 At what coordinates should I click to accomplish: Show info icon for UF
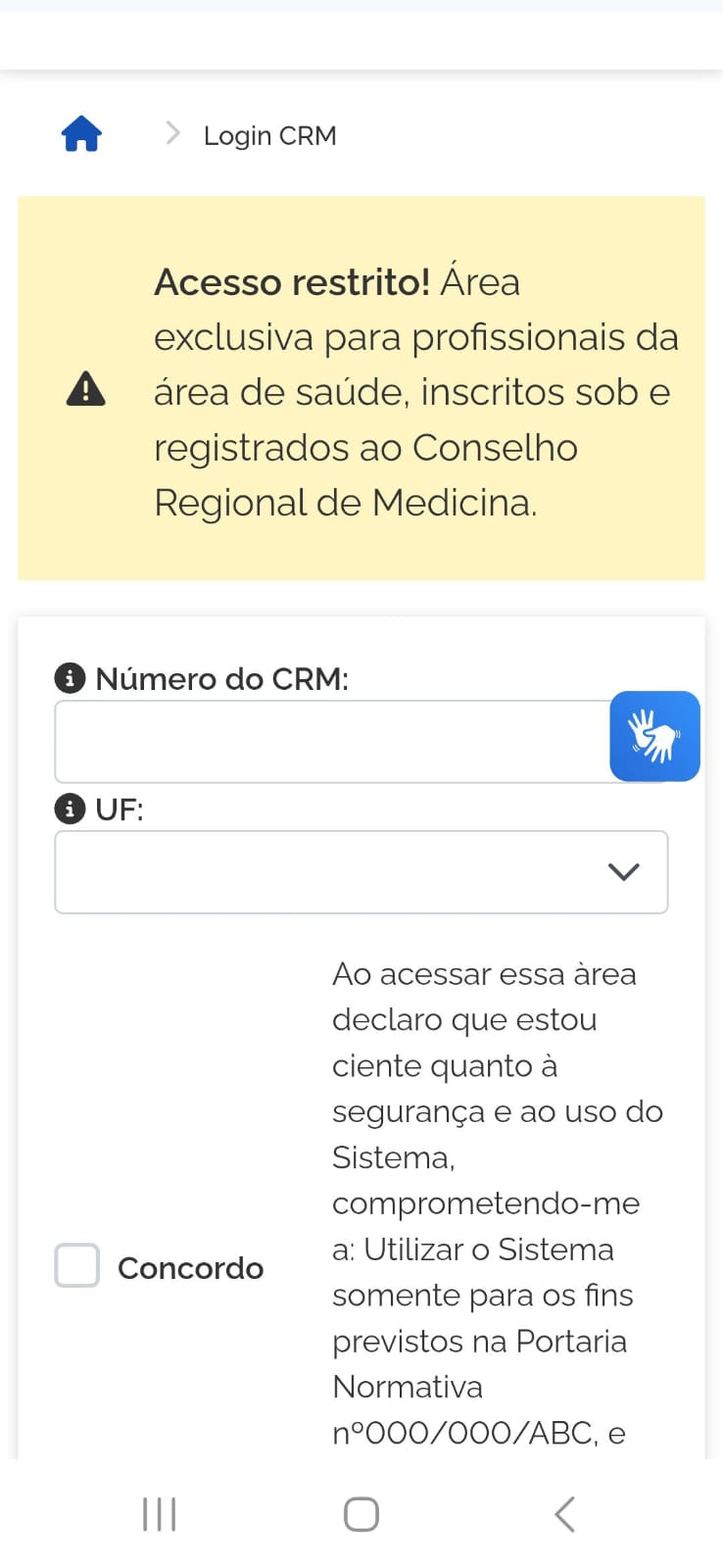[69, 809]
